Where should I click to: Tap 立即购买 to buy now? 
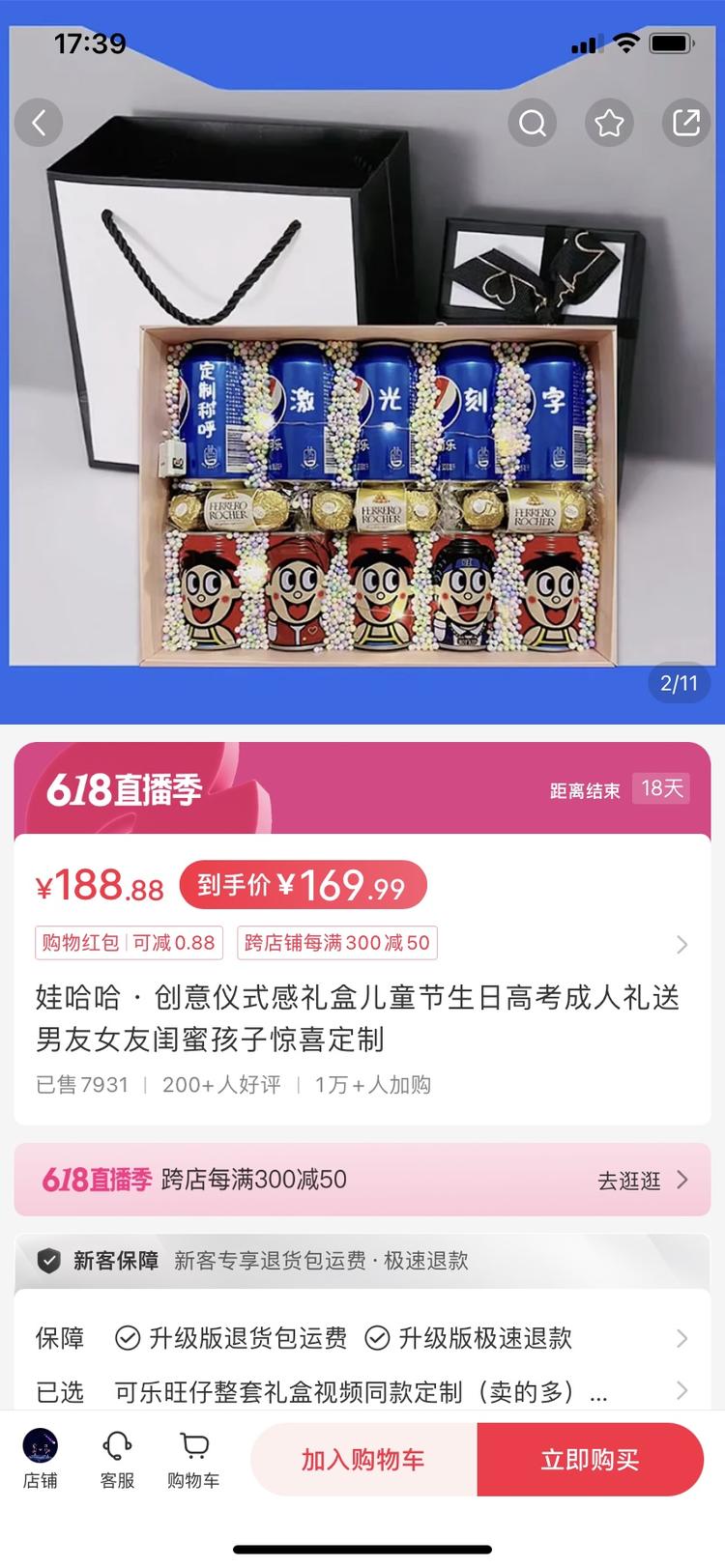tap(591, 1459)
